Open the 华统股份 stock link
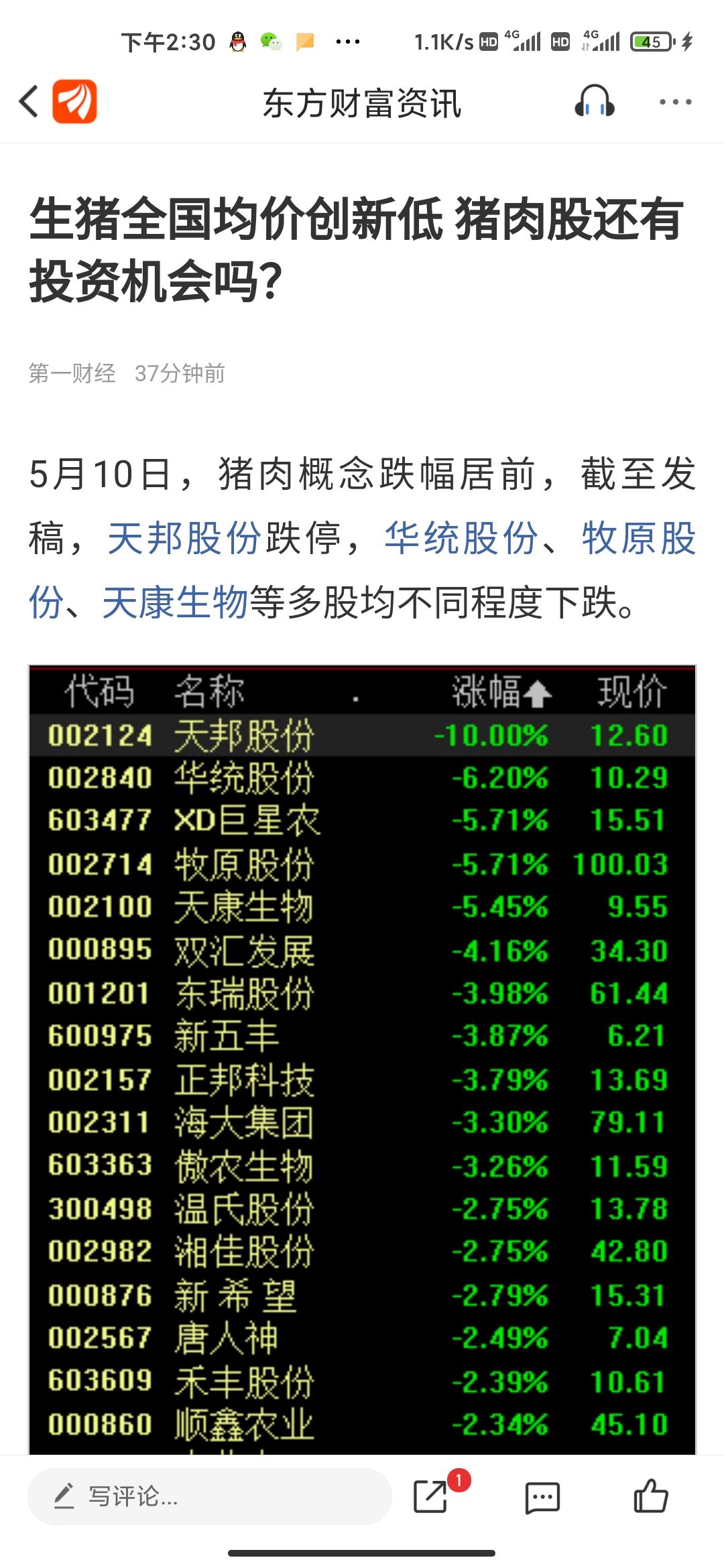This screenshot has width=724, height=1568. 461,538
